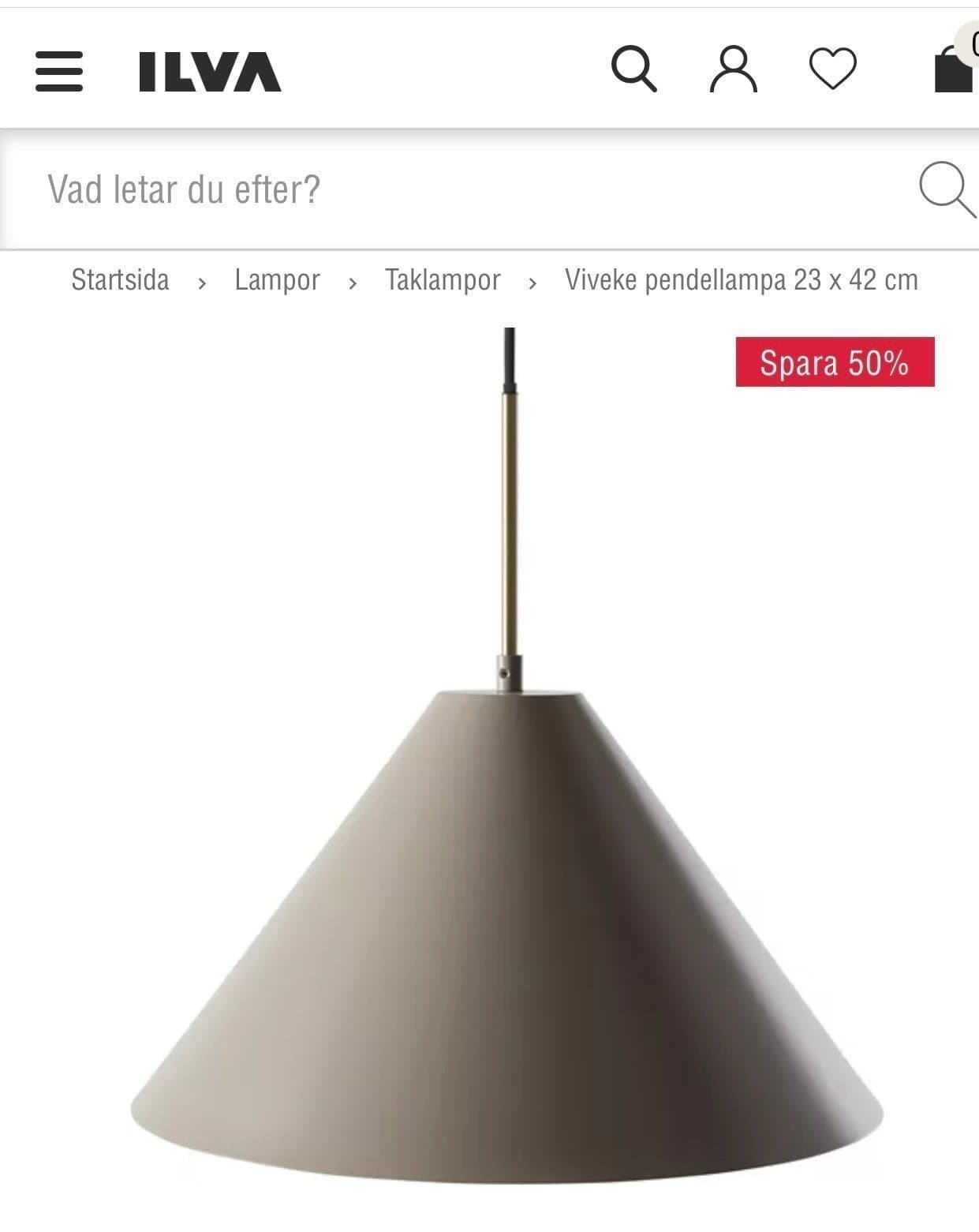Screen dimensions: 979x1232
Task: Enlarge the Viveke pendant lamp product image
Action: [505, 868]
